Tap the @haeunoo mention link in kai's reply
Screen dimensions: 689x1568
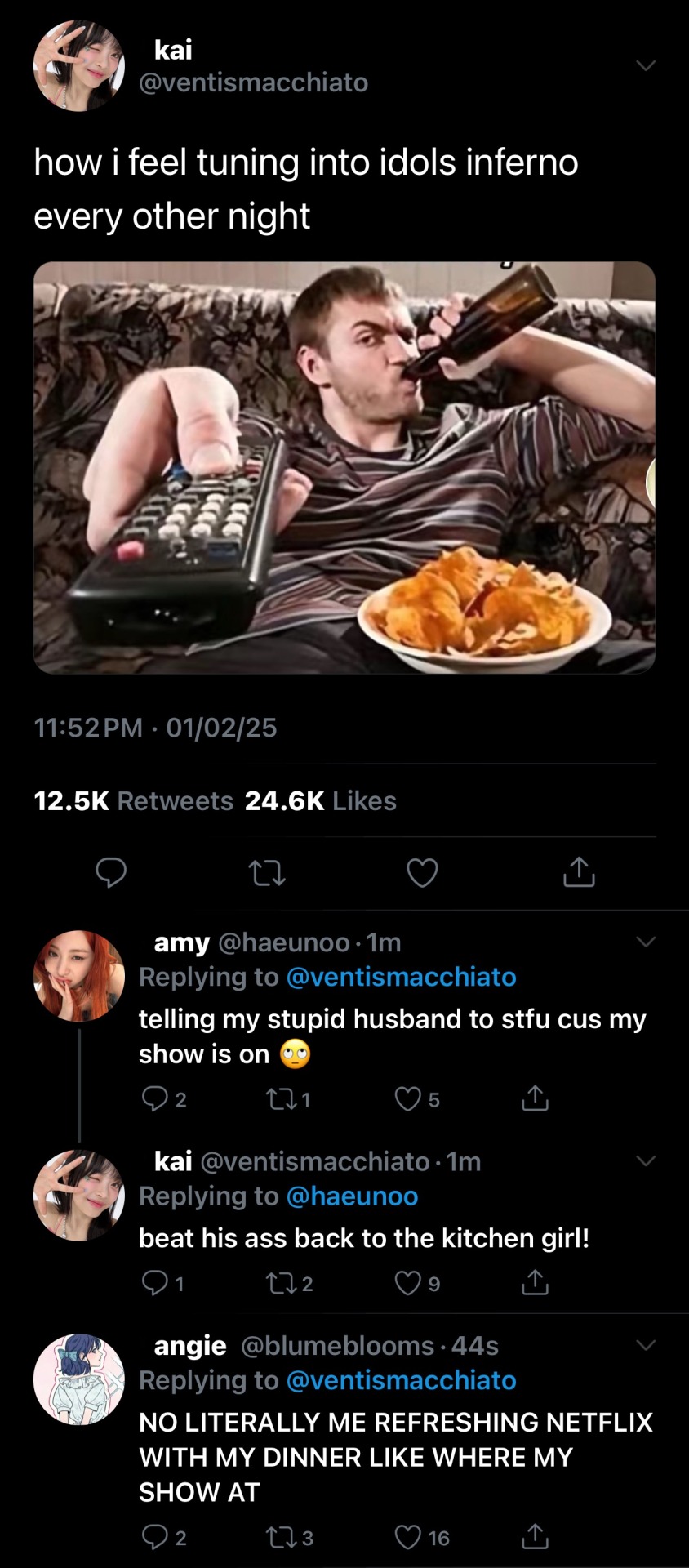[x=352, y=1196]
